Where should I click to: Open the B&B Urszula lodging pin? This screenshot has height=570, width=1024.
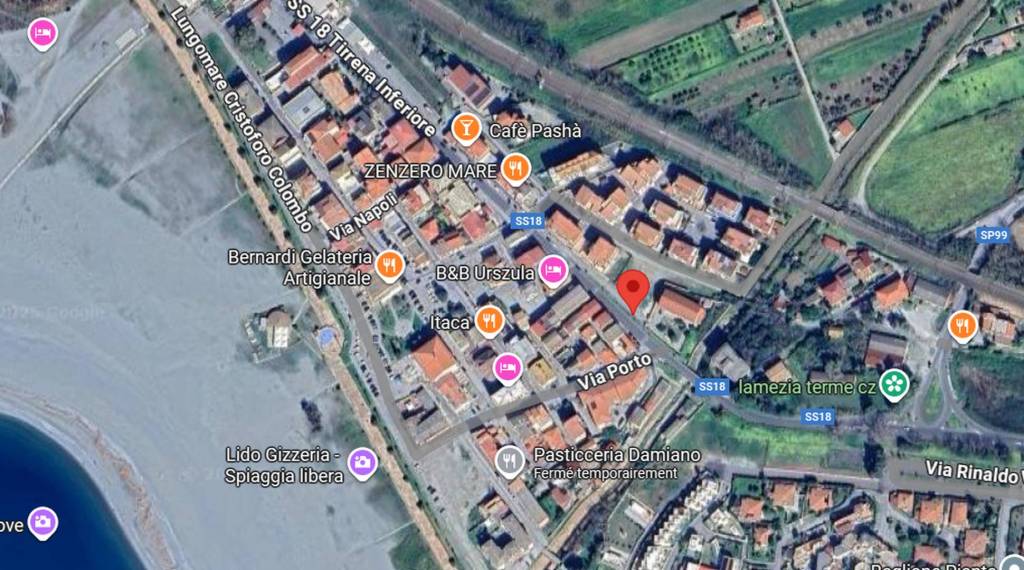(x=552, y=269)
